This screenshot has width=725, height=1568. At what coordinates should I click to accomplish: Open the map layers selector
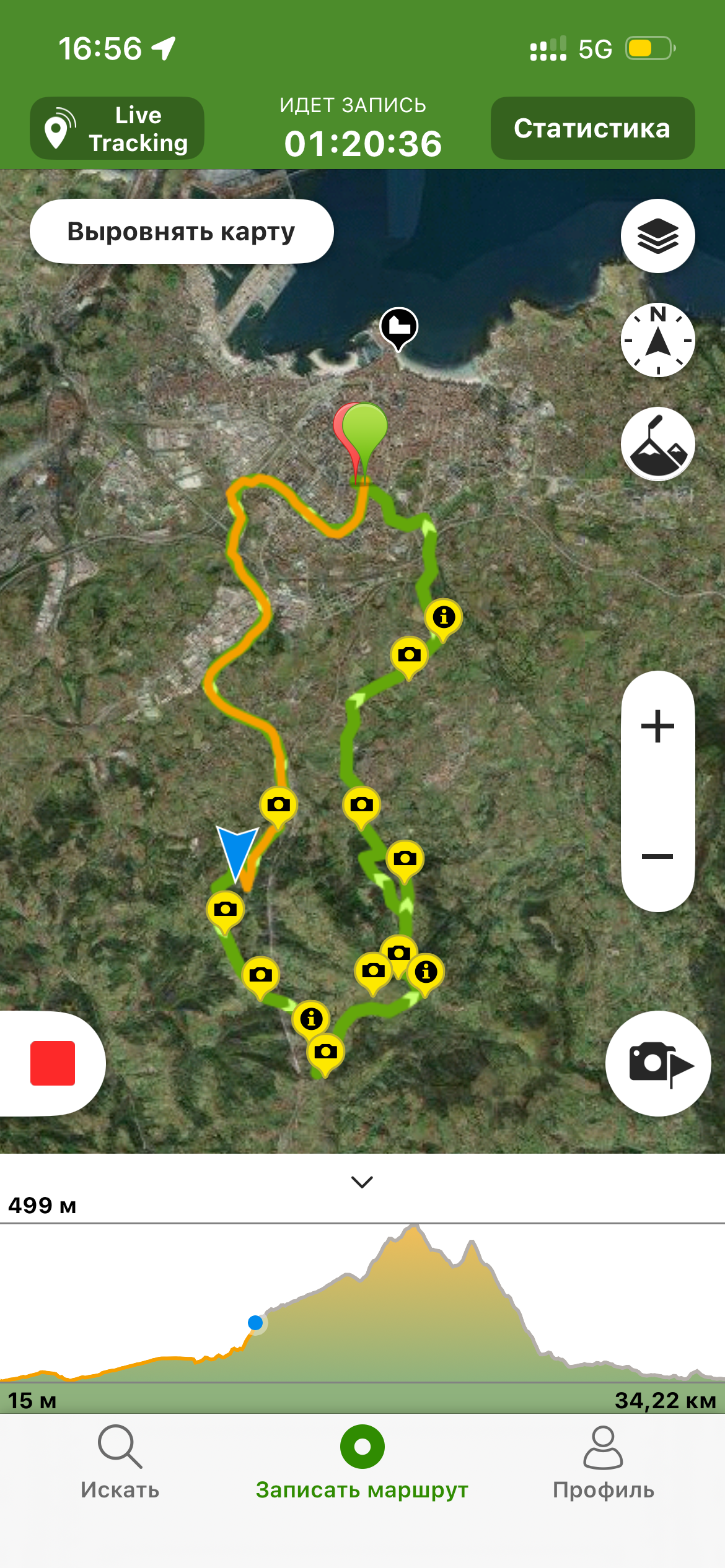(657, 236)
